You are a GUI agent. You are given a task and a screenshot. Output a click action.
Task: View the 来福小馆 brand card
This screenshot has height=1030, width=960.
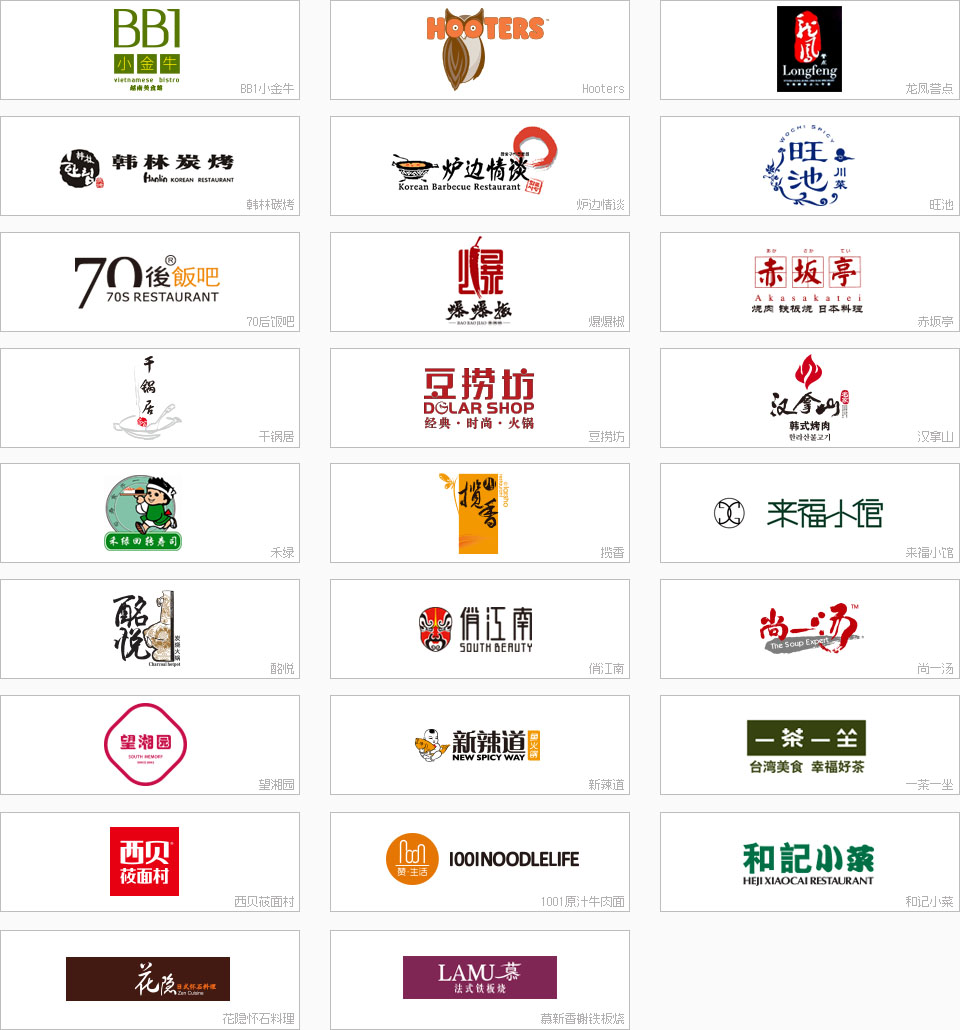809,513
